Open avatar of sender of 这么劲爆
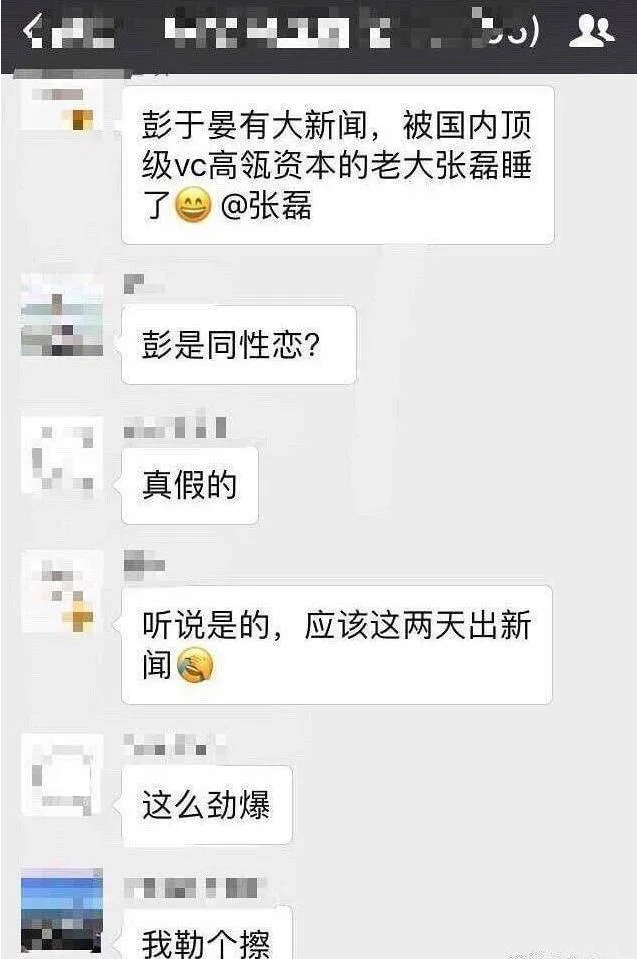 pos(62,775)
